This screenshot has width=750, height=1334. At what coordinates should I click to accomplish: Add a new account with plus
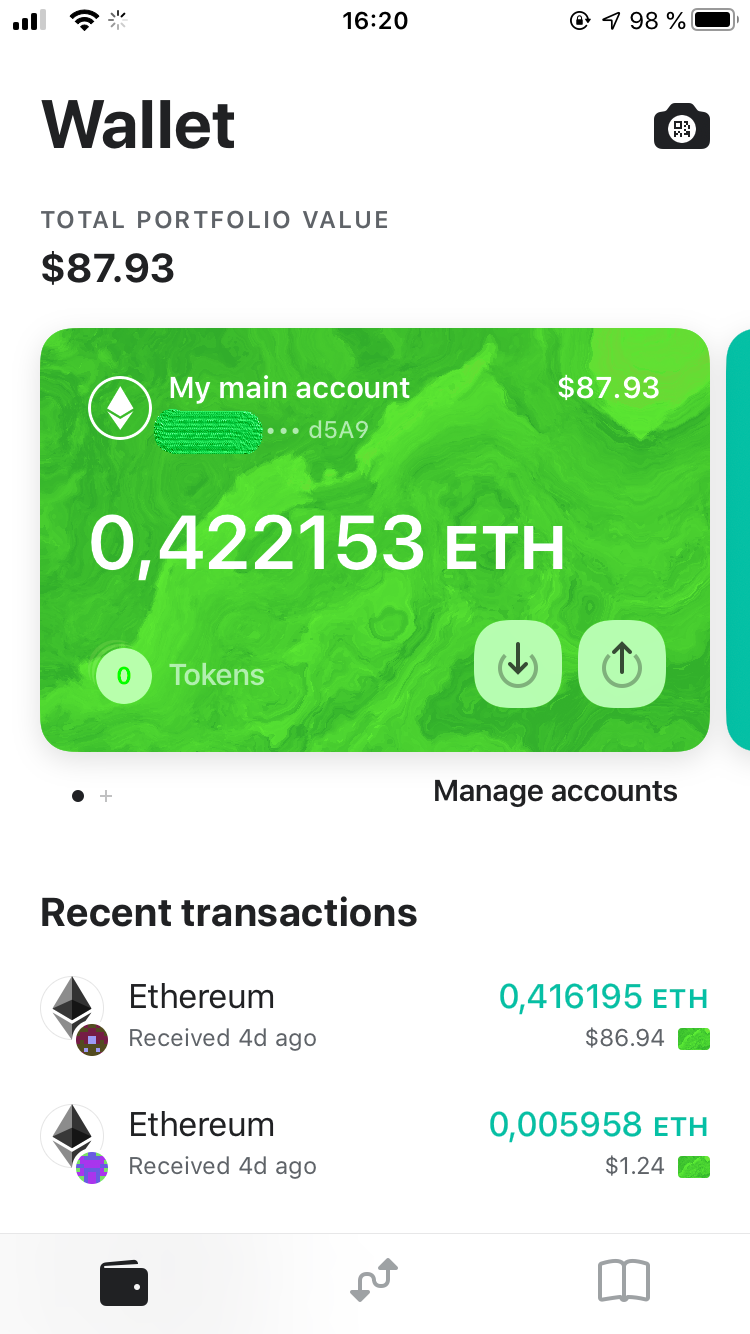[106, 796]
